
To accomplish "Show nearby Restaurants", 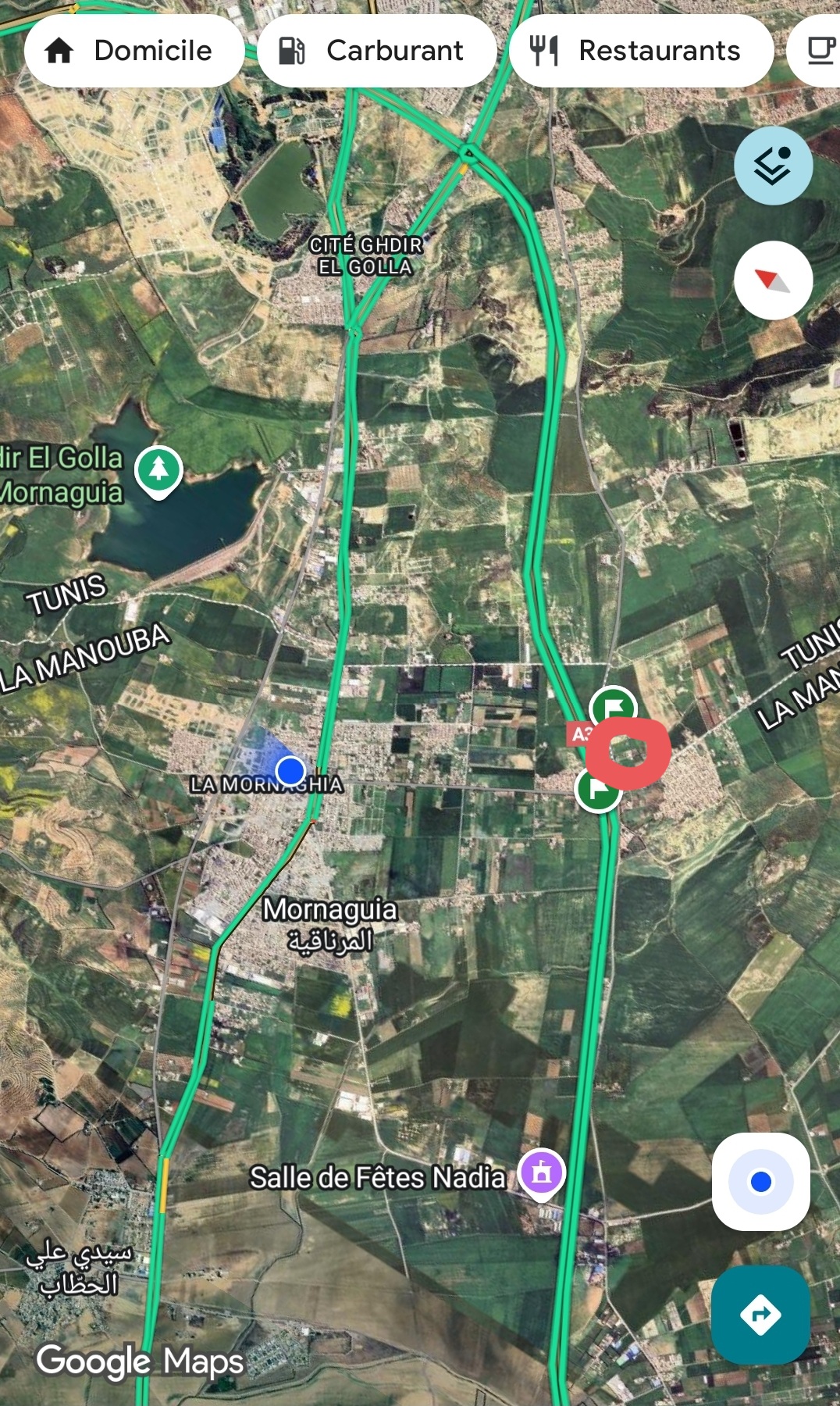I will click(x=640, y=51).
